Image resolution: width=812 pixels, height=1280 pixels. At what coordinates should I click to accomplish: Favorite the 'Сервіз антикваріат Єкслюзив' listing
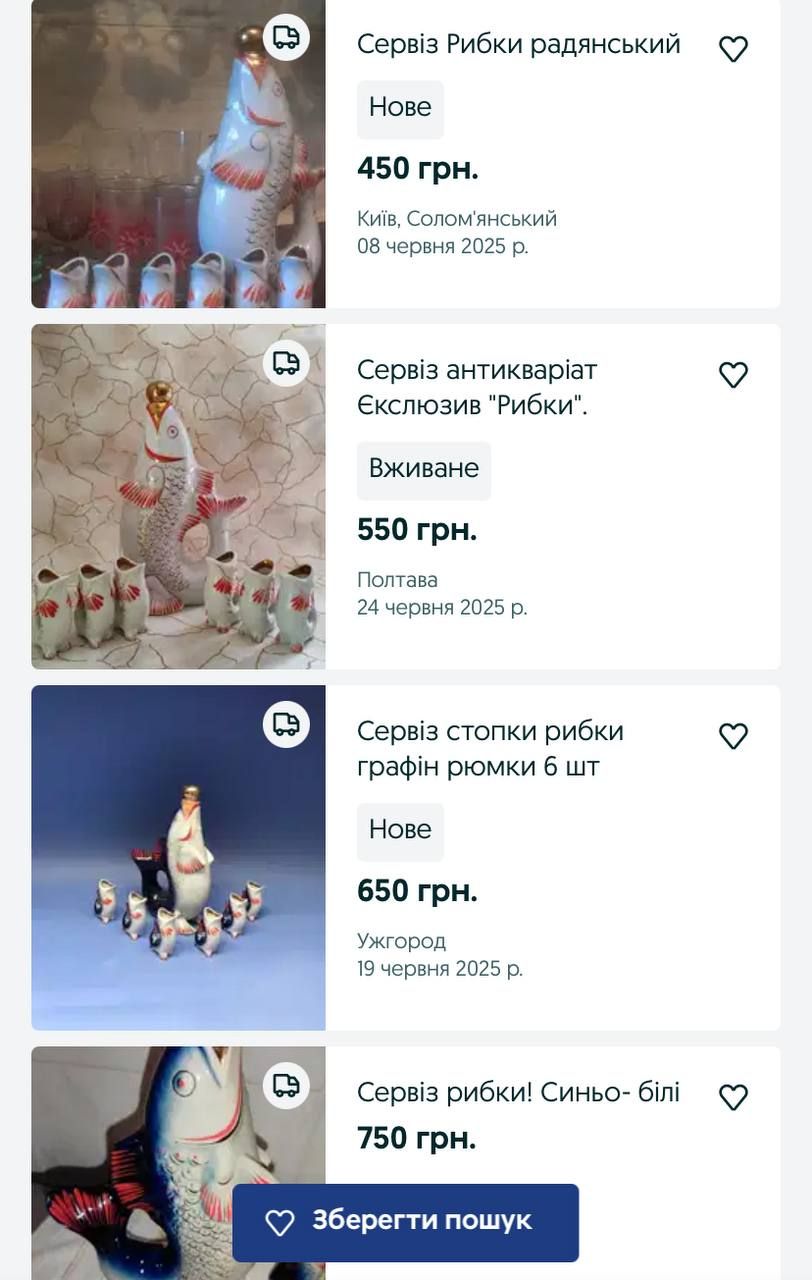(733, 375)
